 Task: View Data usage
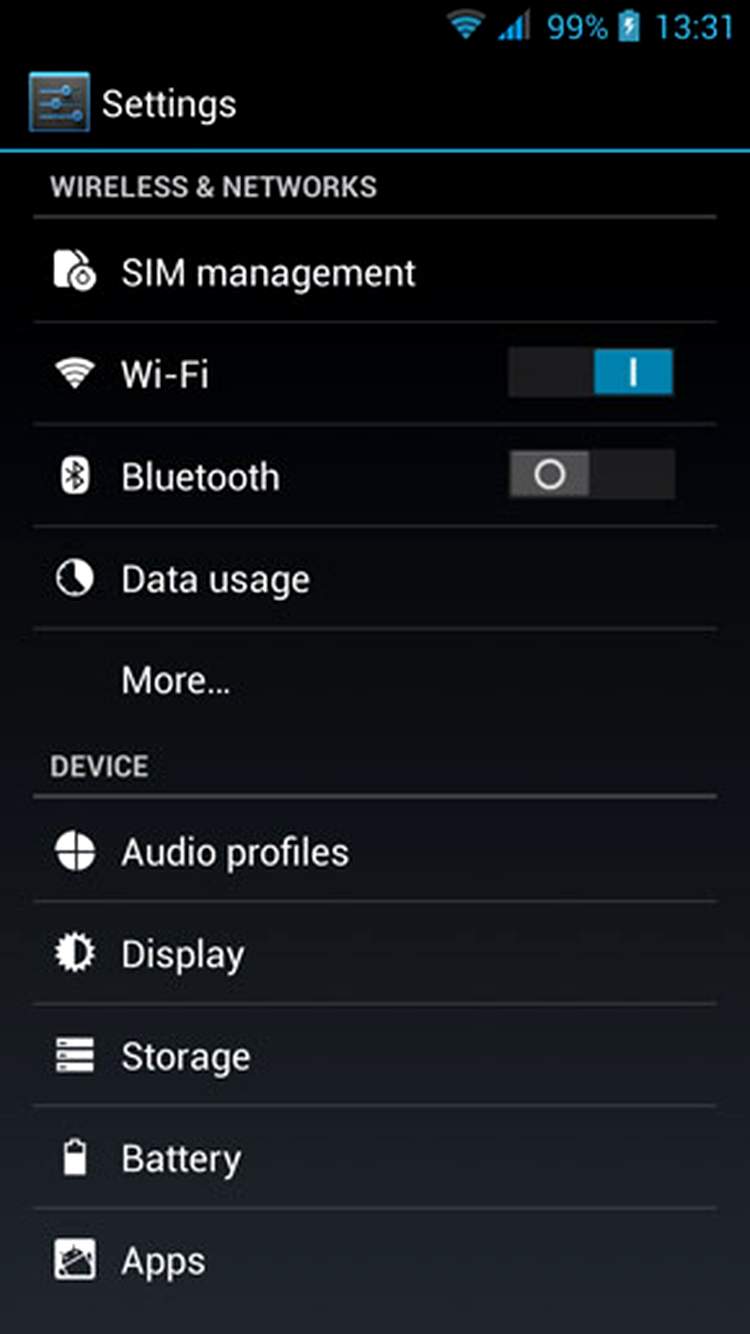coord(375,578)
